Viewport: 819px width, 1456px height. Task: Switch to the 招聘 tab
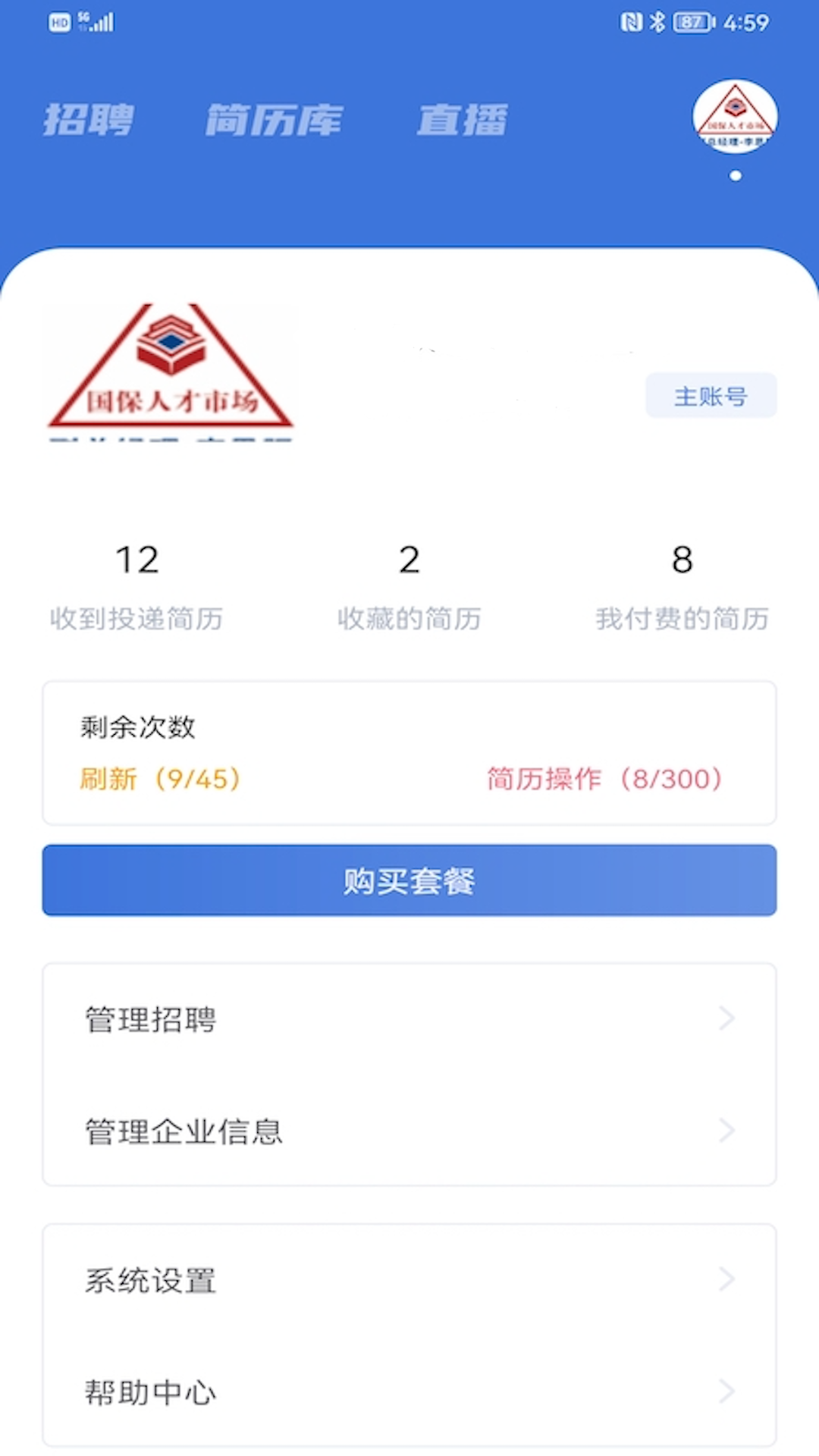click(x=88, y=120)
